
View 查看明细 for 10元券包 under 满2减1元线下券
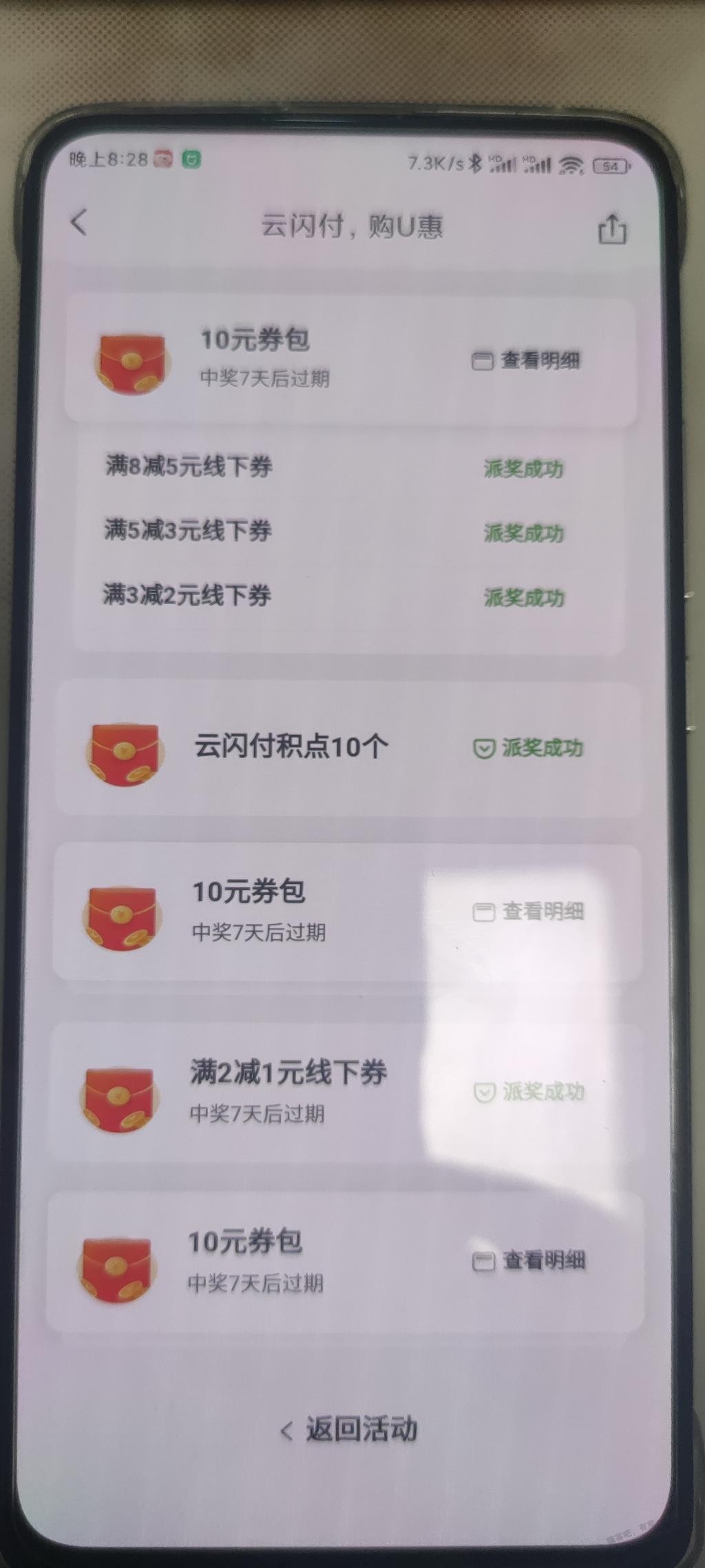coord(529,1261)
